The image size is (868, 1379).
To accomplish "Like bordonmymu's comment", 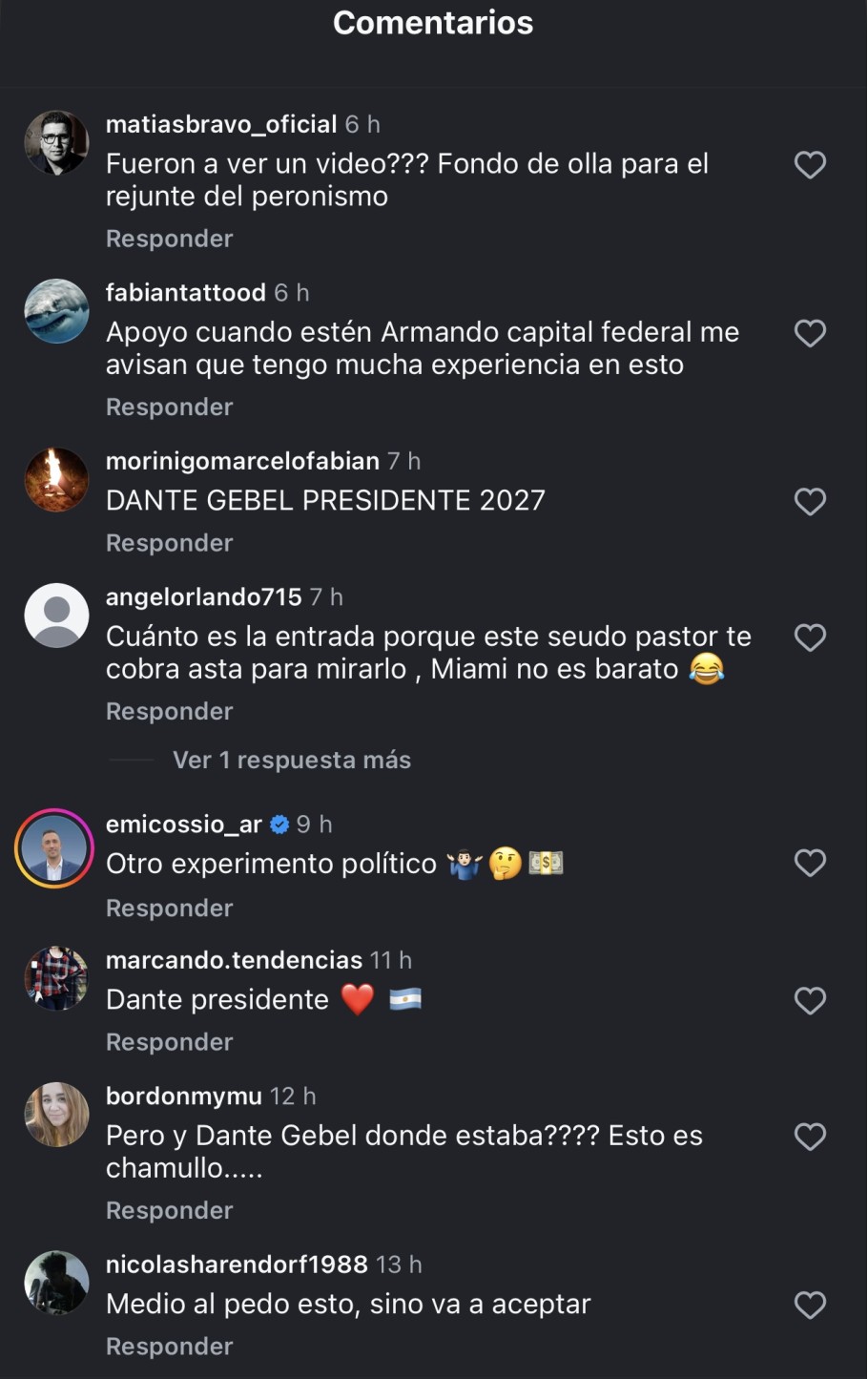I will click(x=810, y=1137).
